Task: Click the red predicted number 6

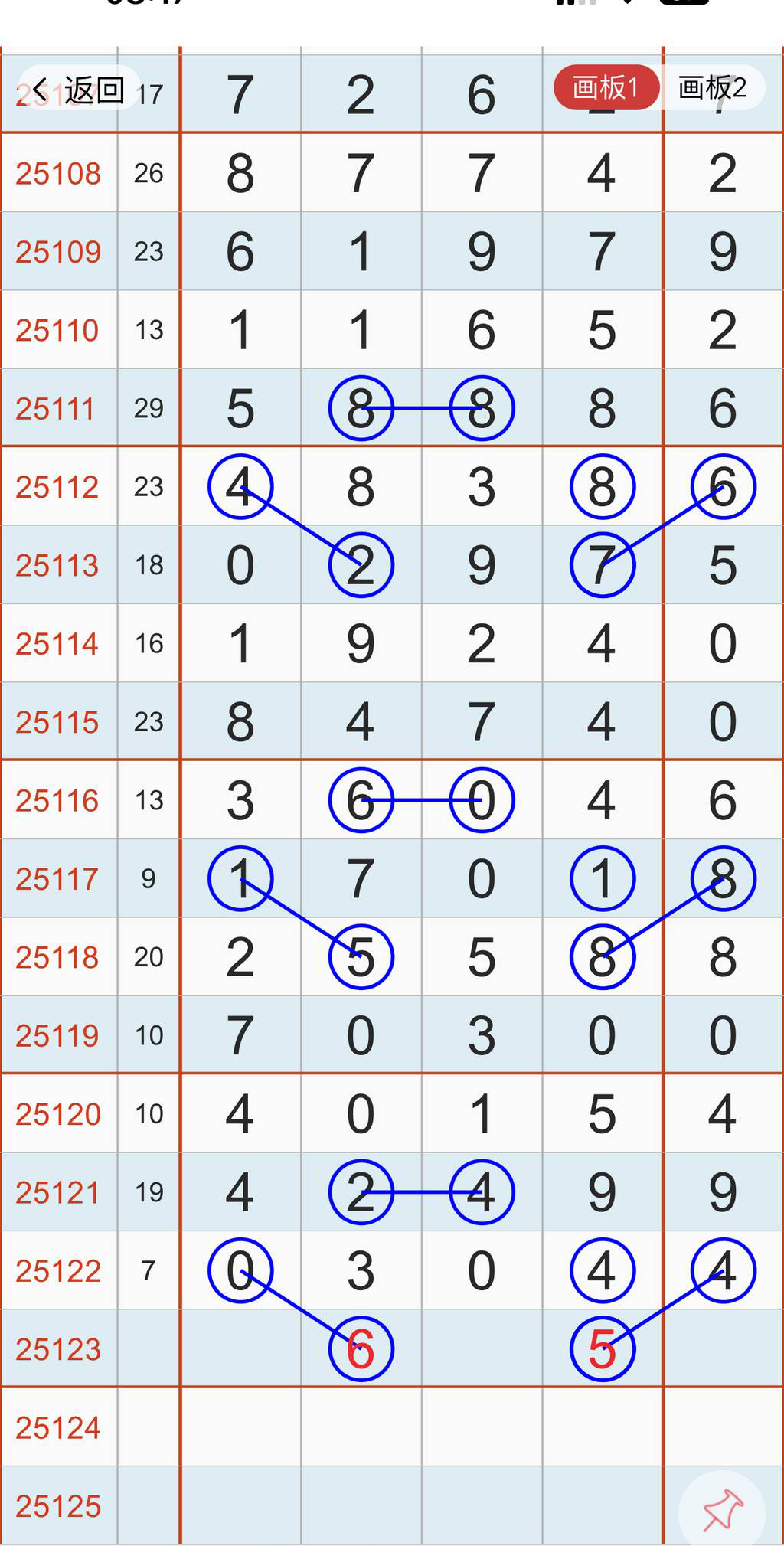Action: [361, 1348]
